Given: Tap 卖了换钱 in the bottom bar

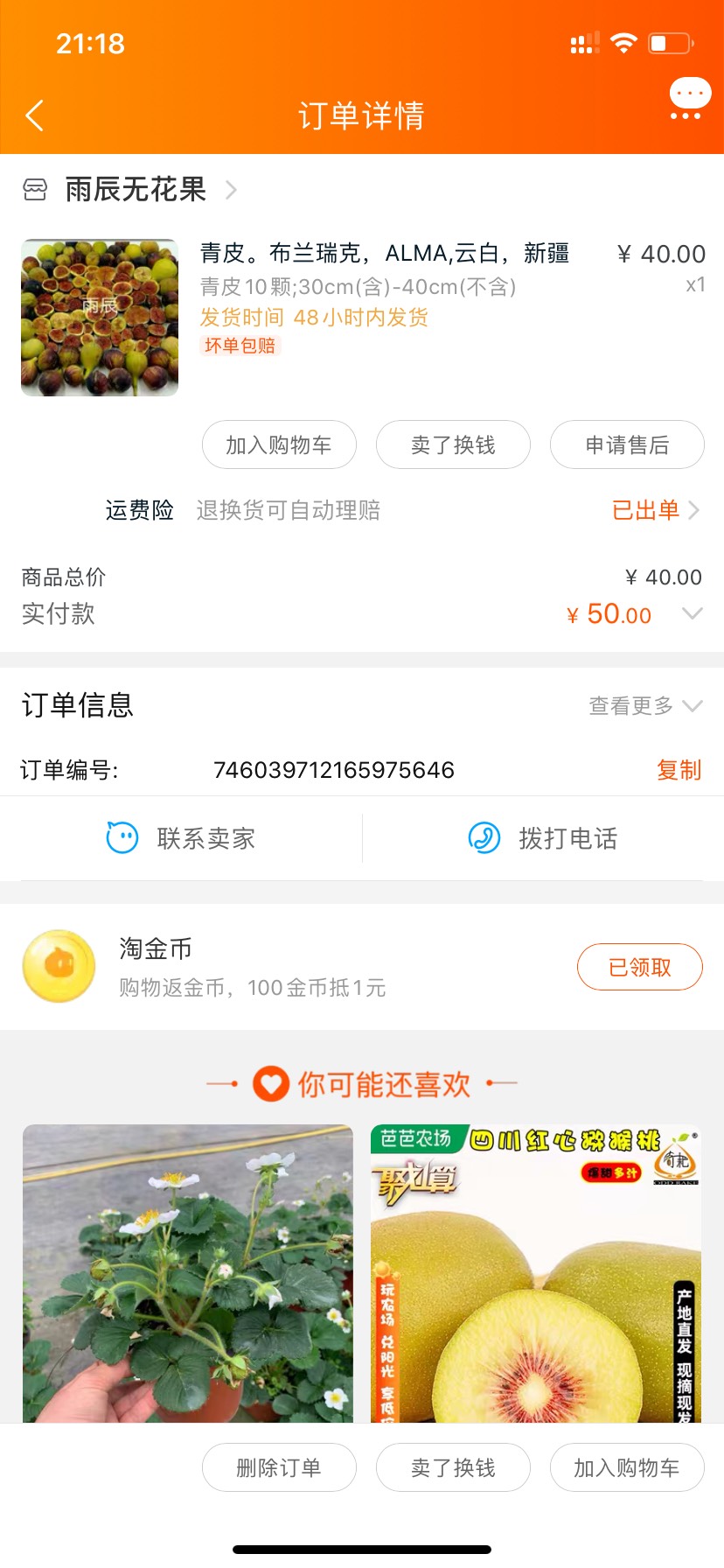Looking at the screenshot, I should (453, 1467).
